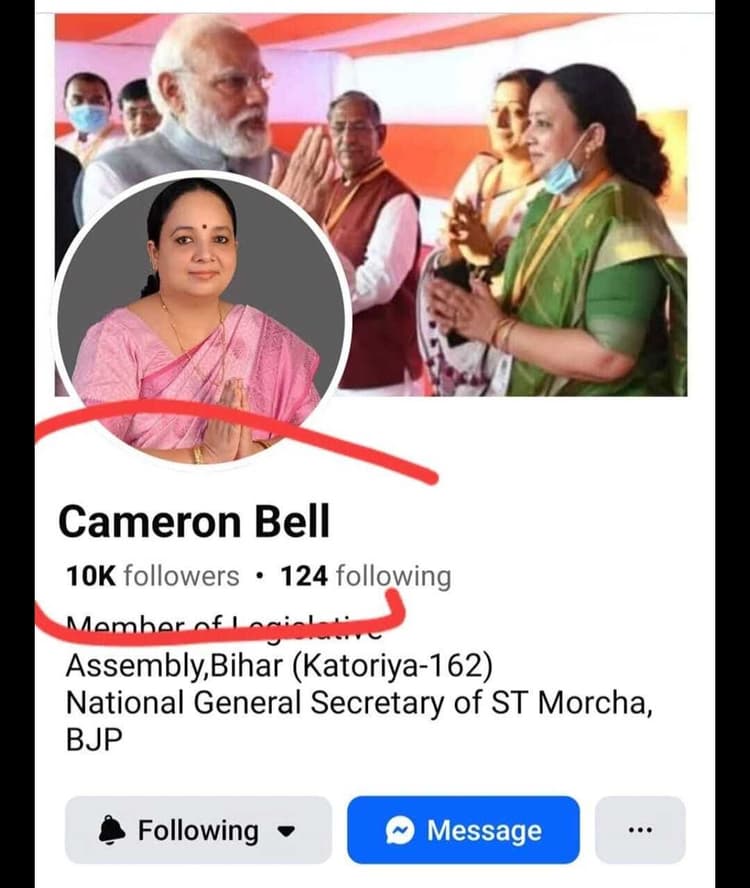View the 124 following list
Screen dimensions: 750x888
point(365,576)
